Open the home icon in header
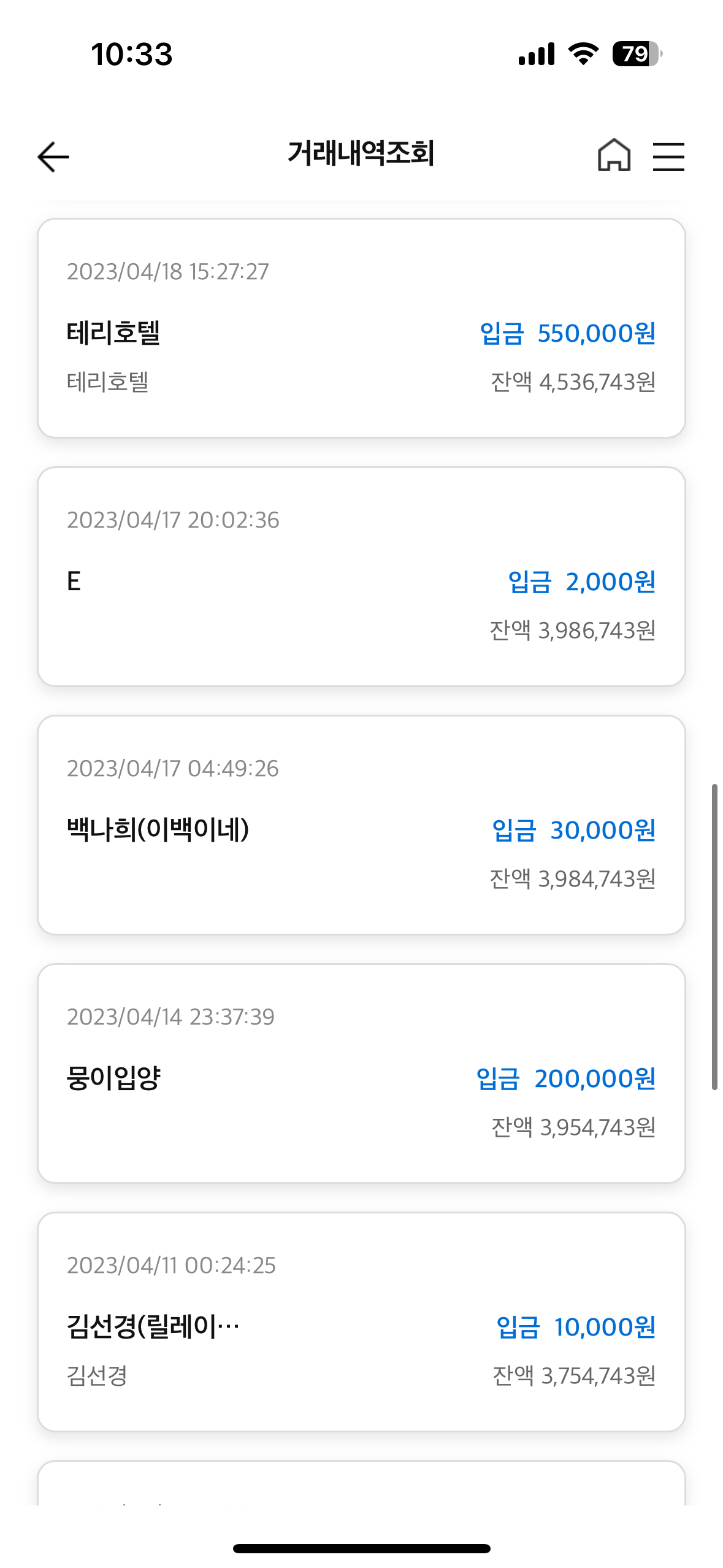This screenshot has width=723, height=1568. click(614, 155)
